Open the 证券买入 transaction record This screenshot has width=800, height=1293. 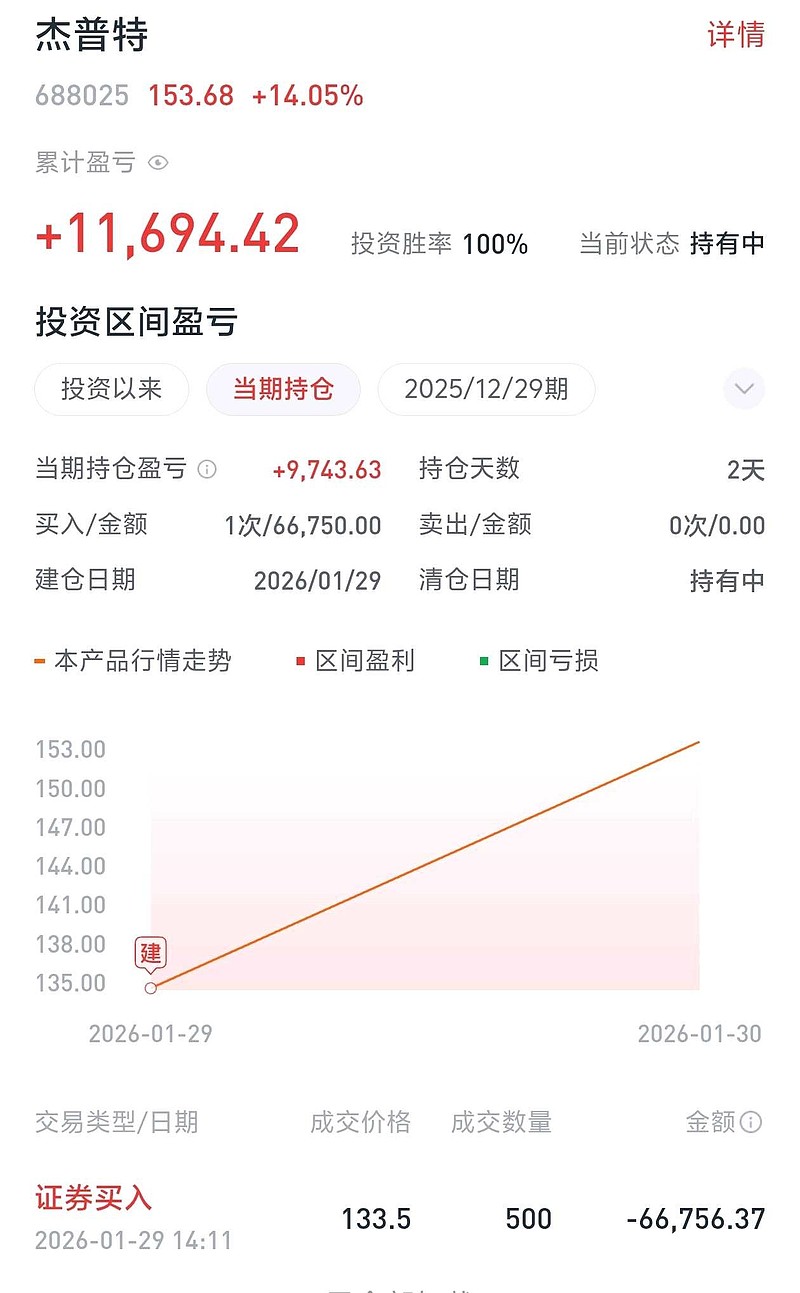click(x=400, y=1218)
